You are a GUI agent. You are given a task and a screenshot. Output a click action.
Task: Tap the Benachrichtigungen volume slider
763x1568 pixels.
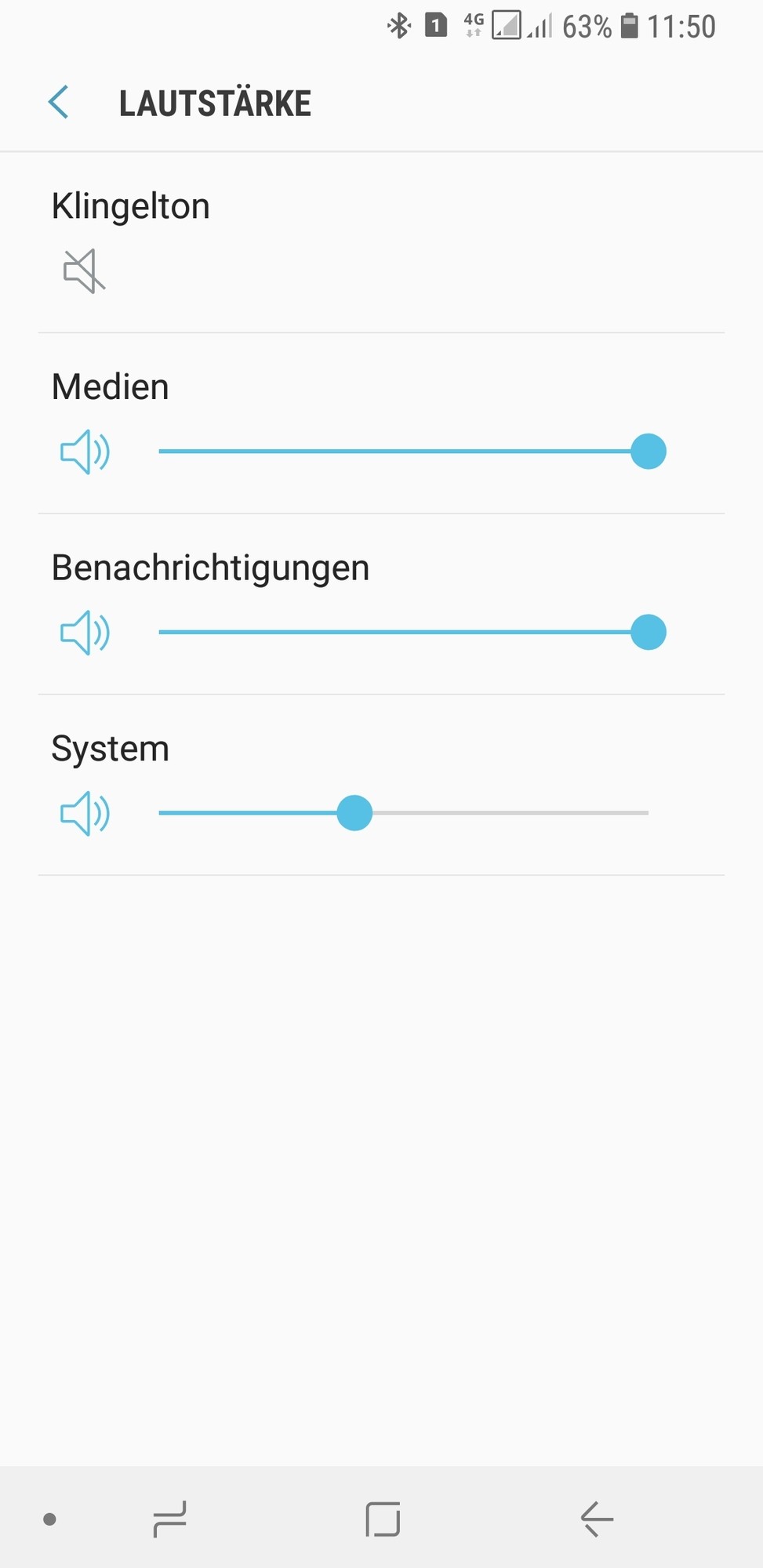click(403, 633)
